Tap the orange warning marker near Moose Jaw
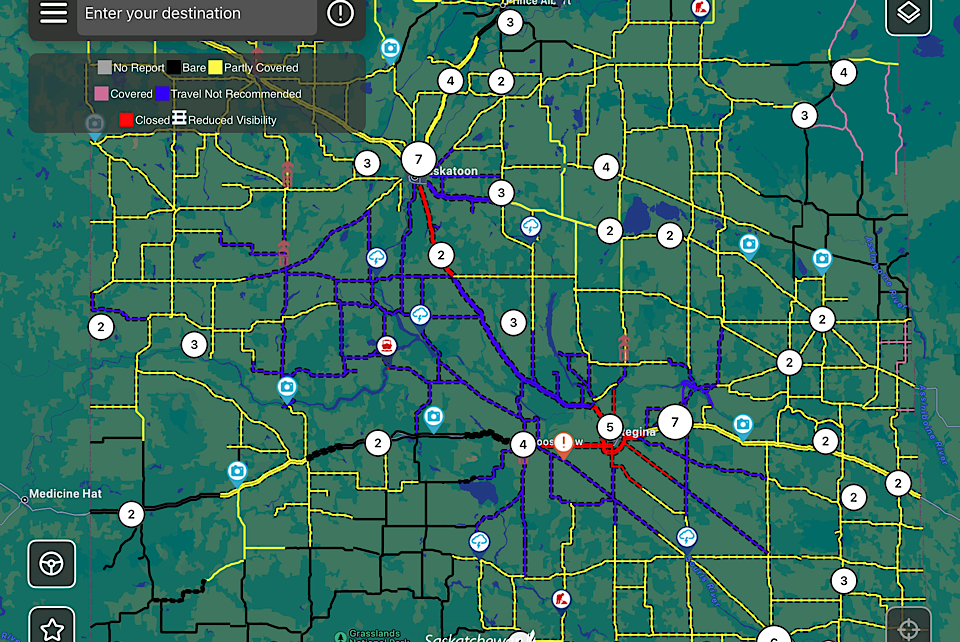The width and height of the screenshot is (960, 642). click(x=564, y=442)
